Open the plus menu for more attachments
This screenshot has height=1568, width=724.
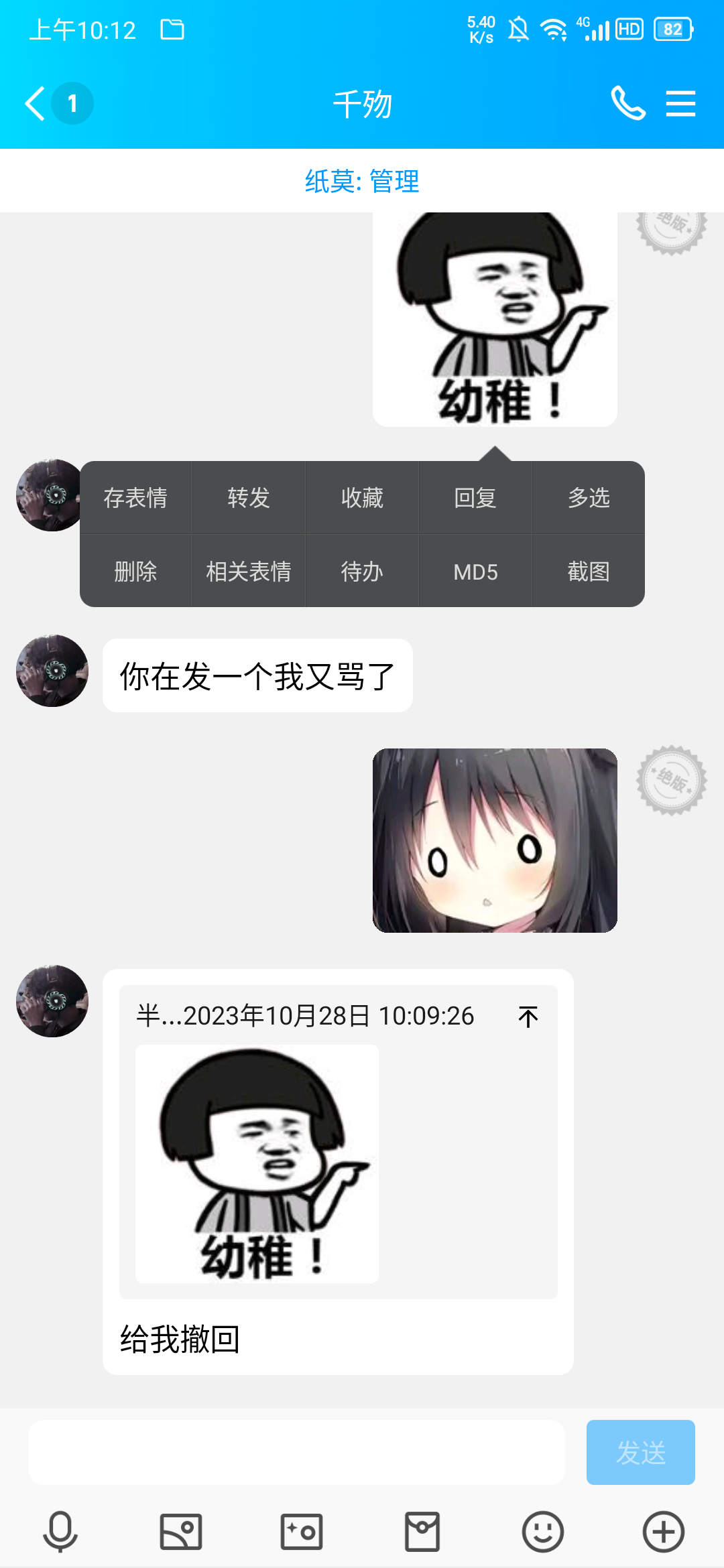coord(664,1532)
